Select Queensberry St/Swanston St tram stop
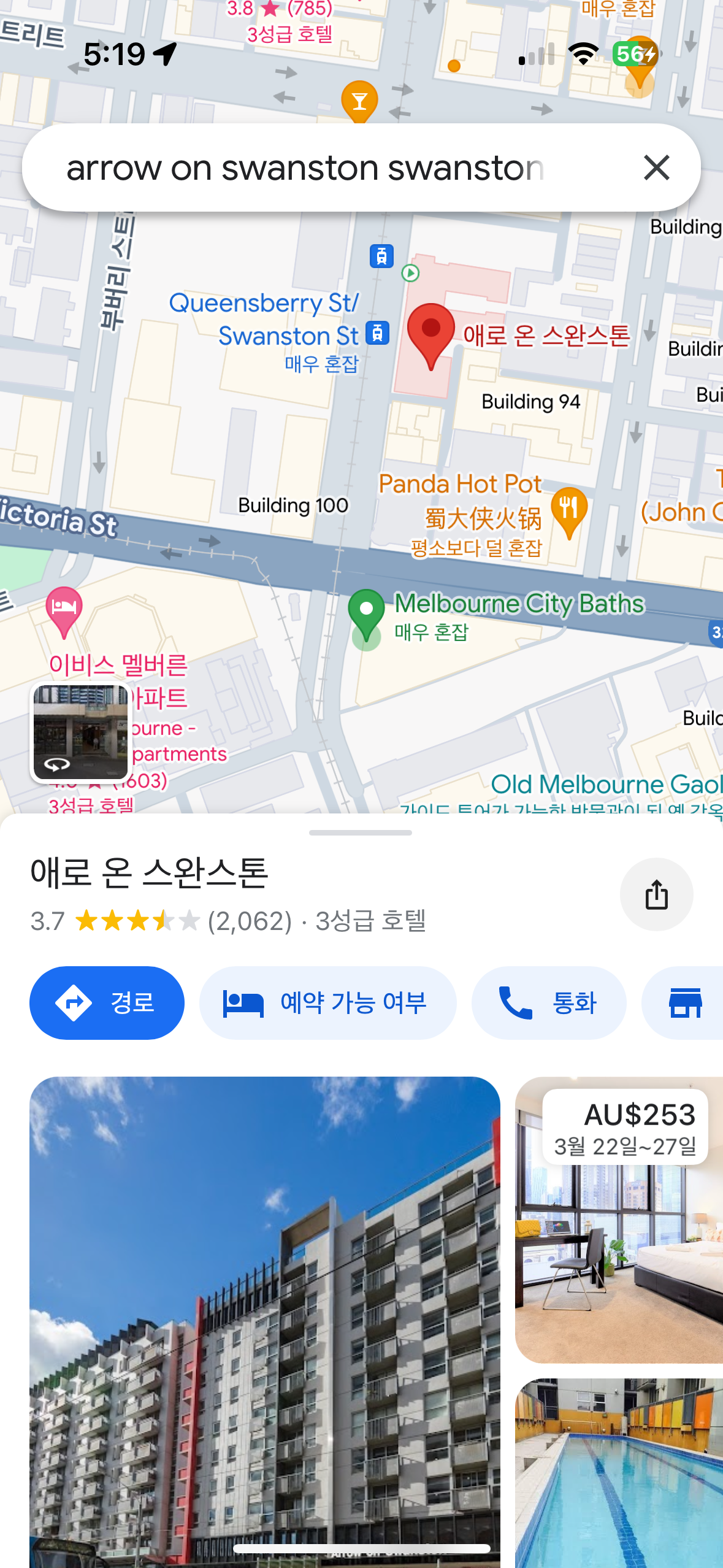The width and height of the screenshot is (723, 1568). [377, 334]
